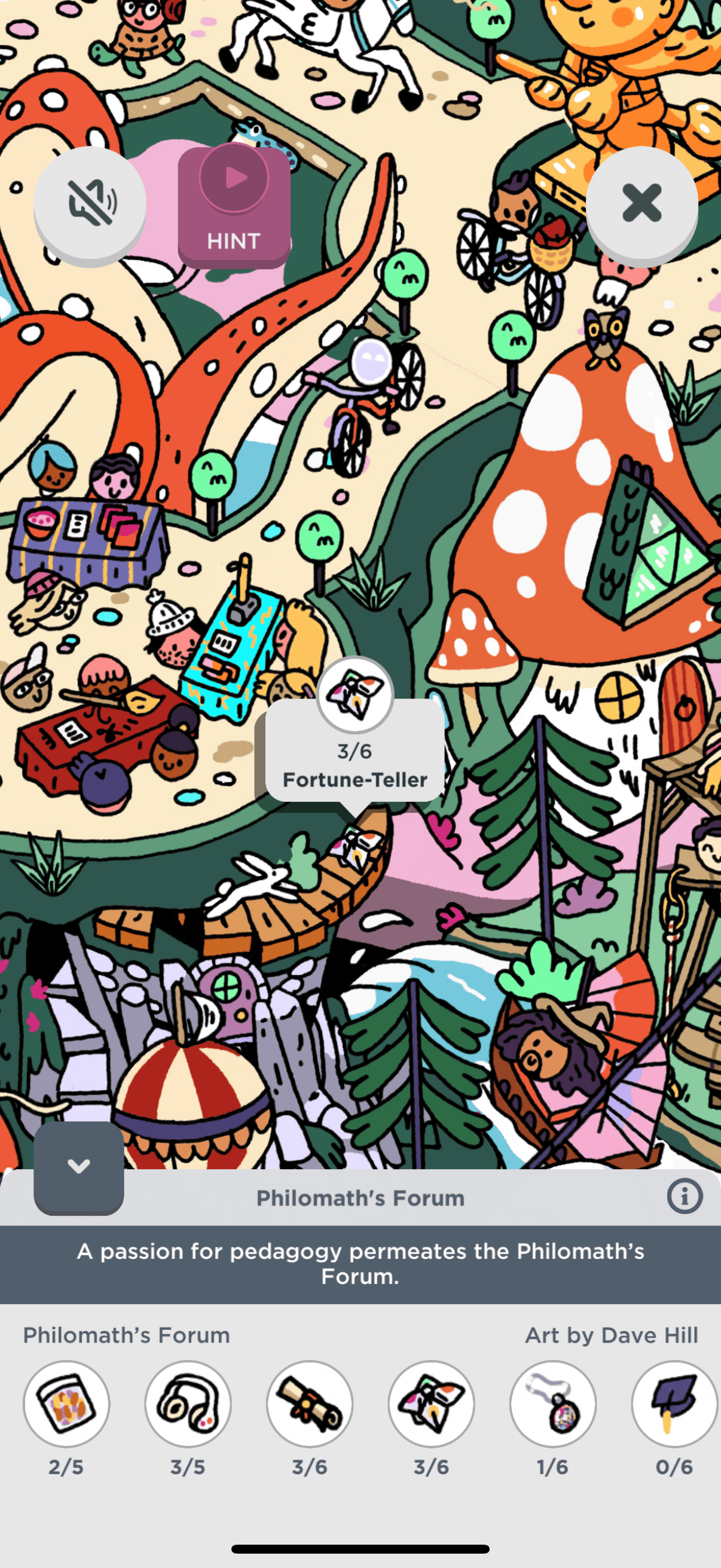Tap the HINT button
Viewport: 721px width, 1568px height.
pyautogui.click(x=234, y=207)
